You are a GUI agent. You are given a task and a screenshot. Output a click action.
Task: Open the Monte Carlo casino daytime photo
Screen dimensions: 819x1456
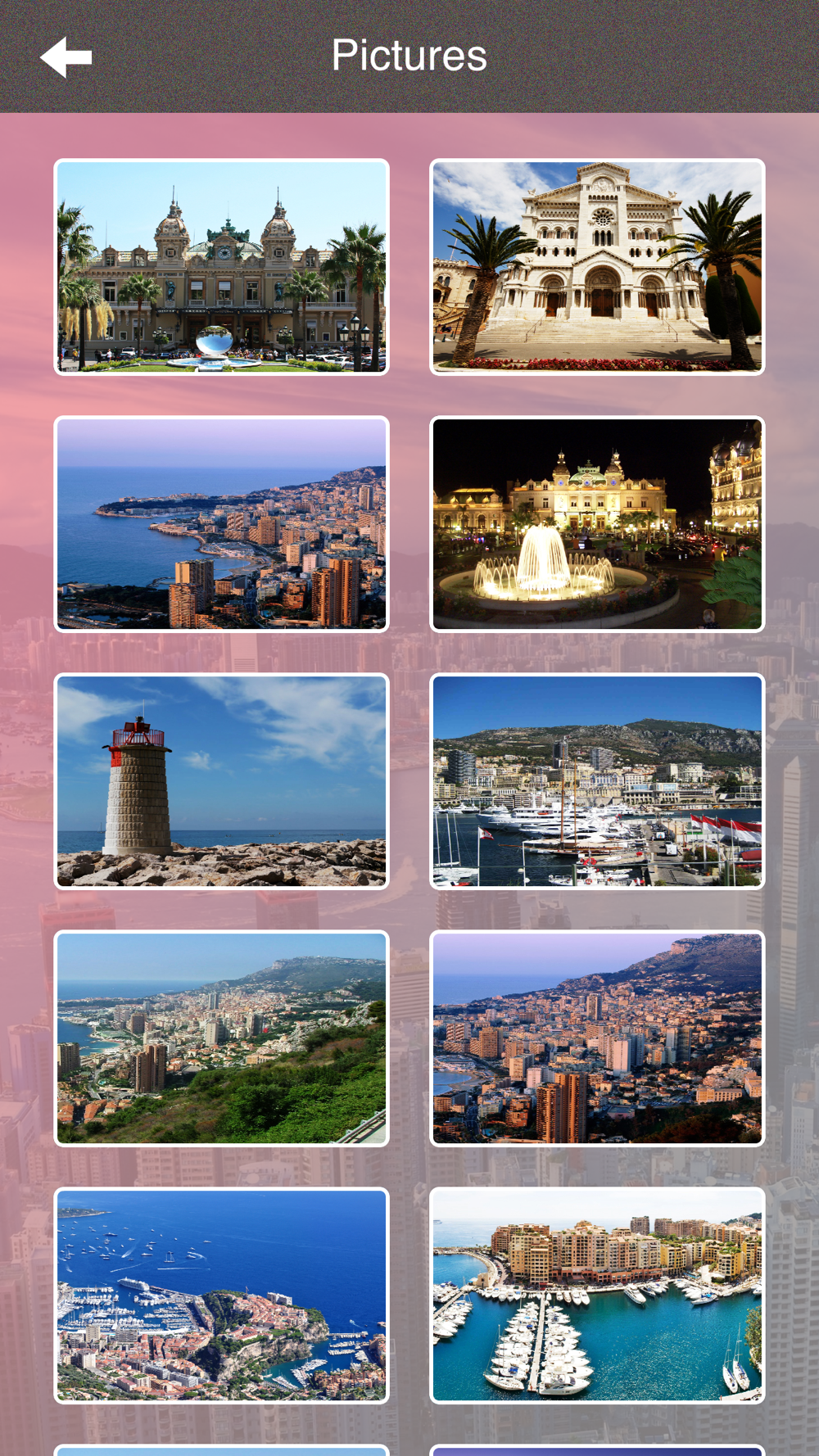(221, 267)
